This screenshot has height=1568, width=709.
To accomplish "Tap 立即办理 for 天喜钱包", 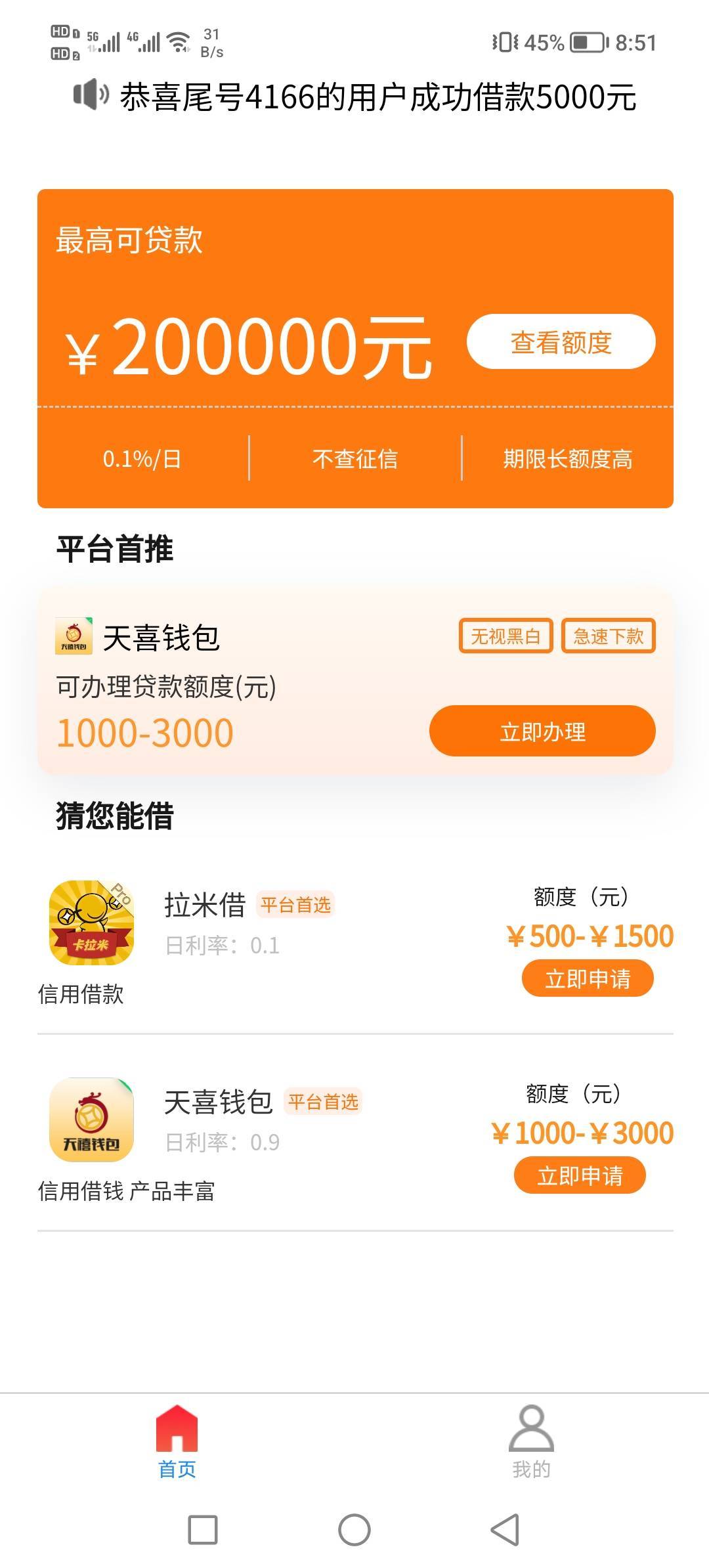I will [x=542, y=731].
